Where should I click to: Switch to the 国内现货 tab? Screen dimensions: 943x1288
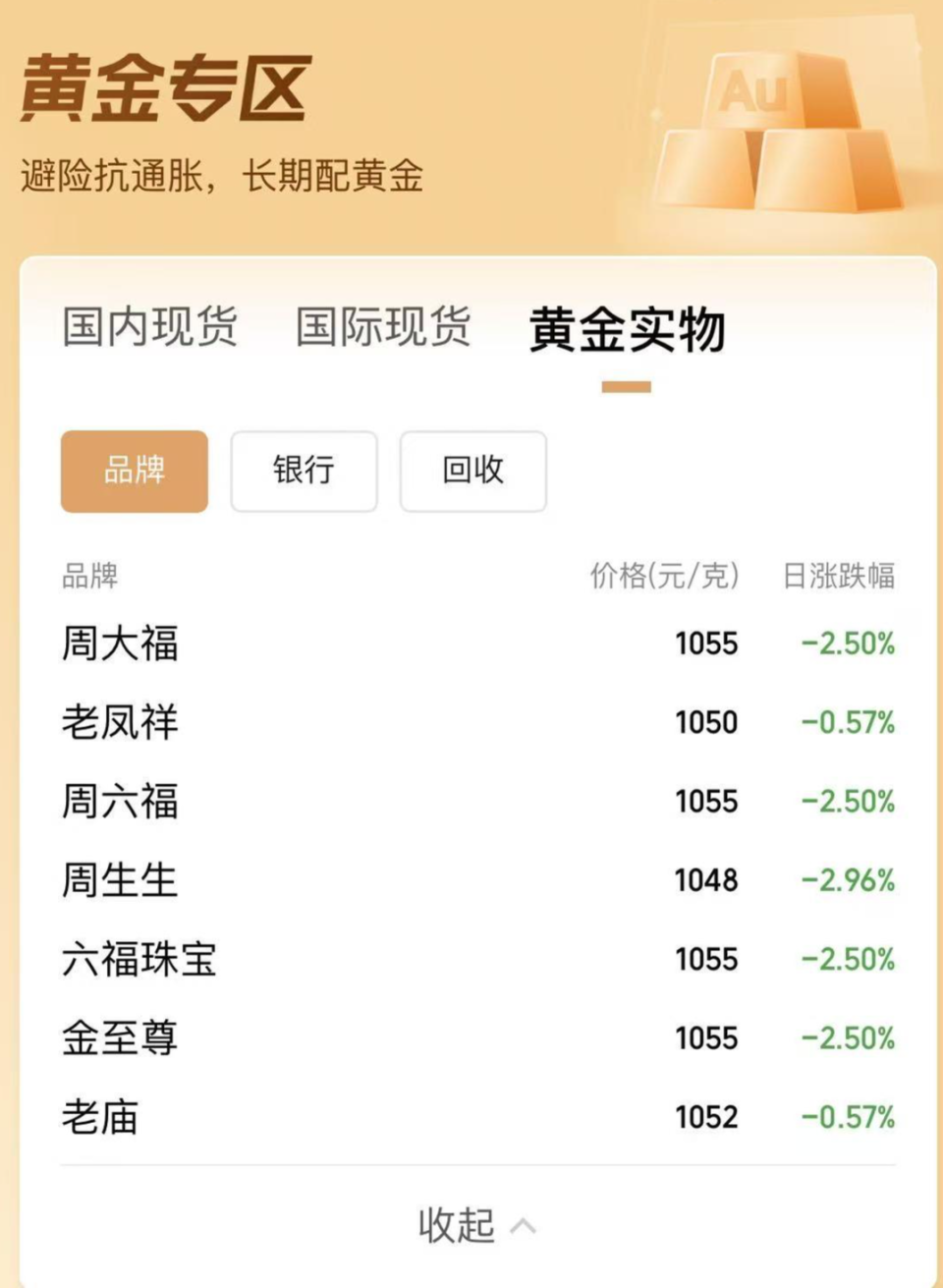(x=149, y=330)
